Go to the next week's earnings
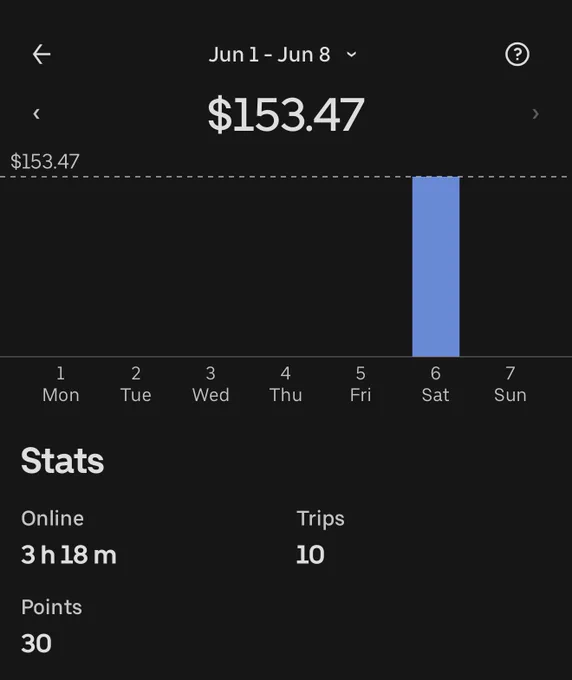 click(x=536, y=114)
